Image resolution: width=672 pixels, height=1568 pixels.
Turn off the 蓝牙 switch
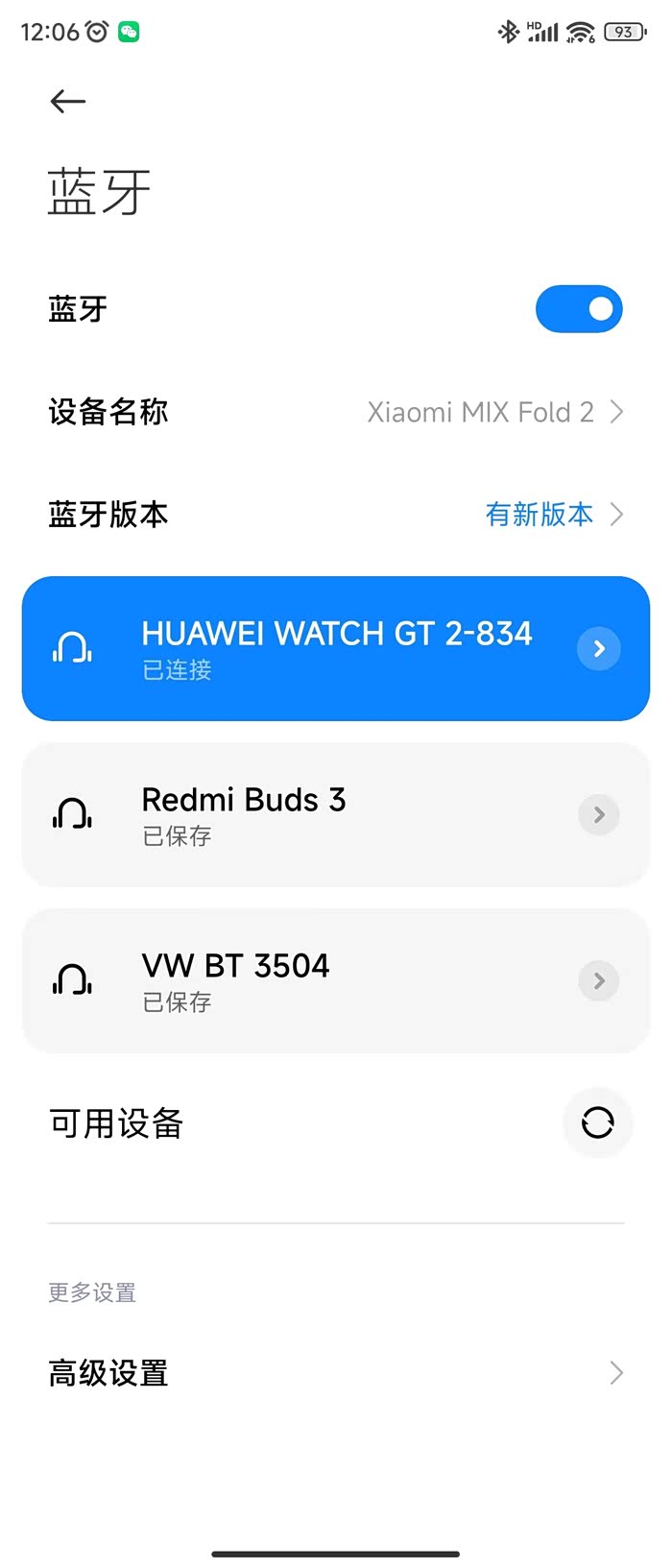(579, 309)
